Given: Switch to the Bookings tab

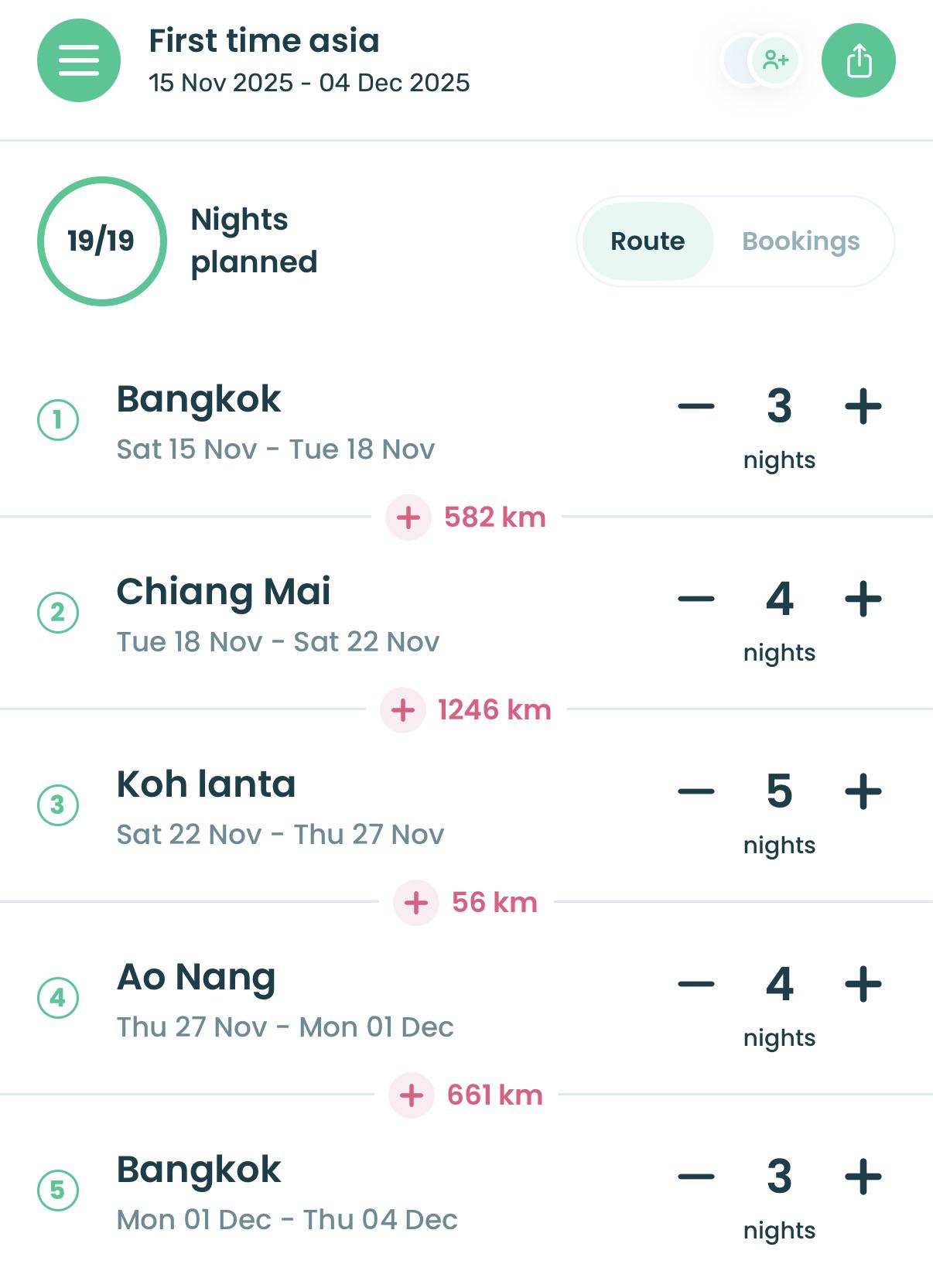Looking at the screenshot, I should coord(800,241).
